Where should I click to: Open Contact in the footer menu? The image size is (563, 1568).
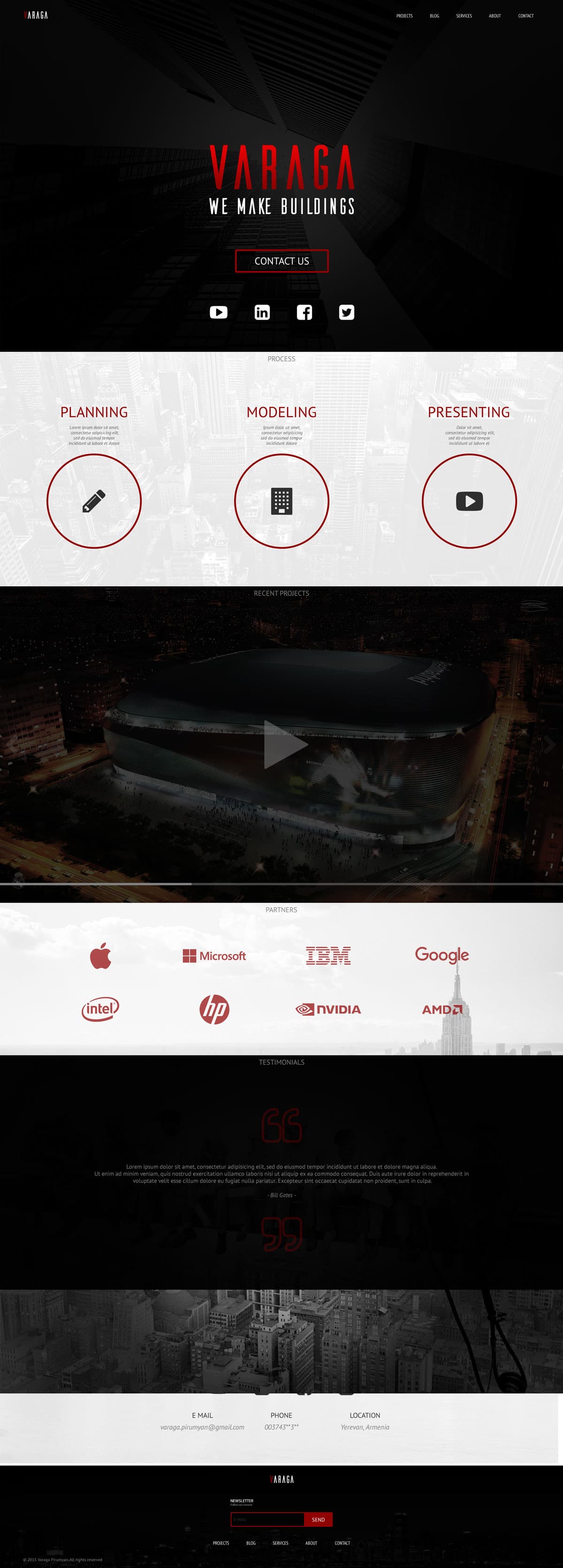coord(342,1543)
